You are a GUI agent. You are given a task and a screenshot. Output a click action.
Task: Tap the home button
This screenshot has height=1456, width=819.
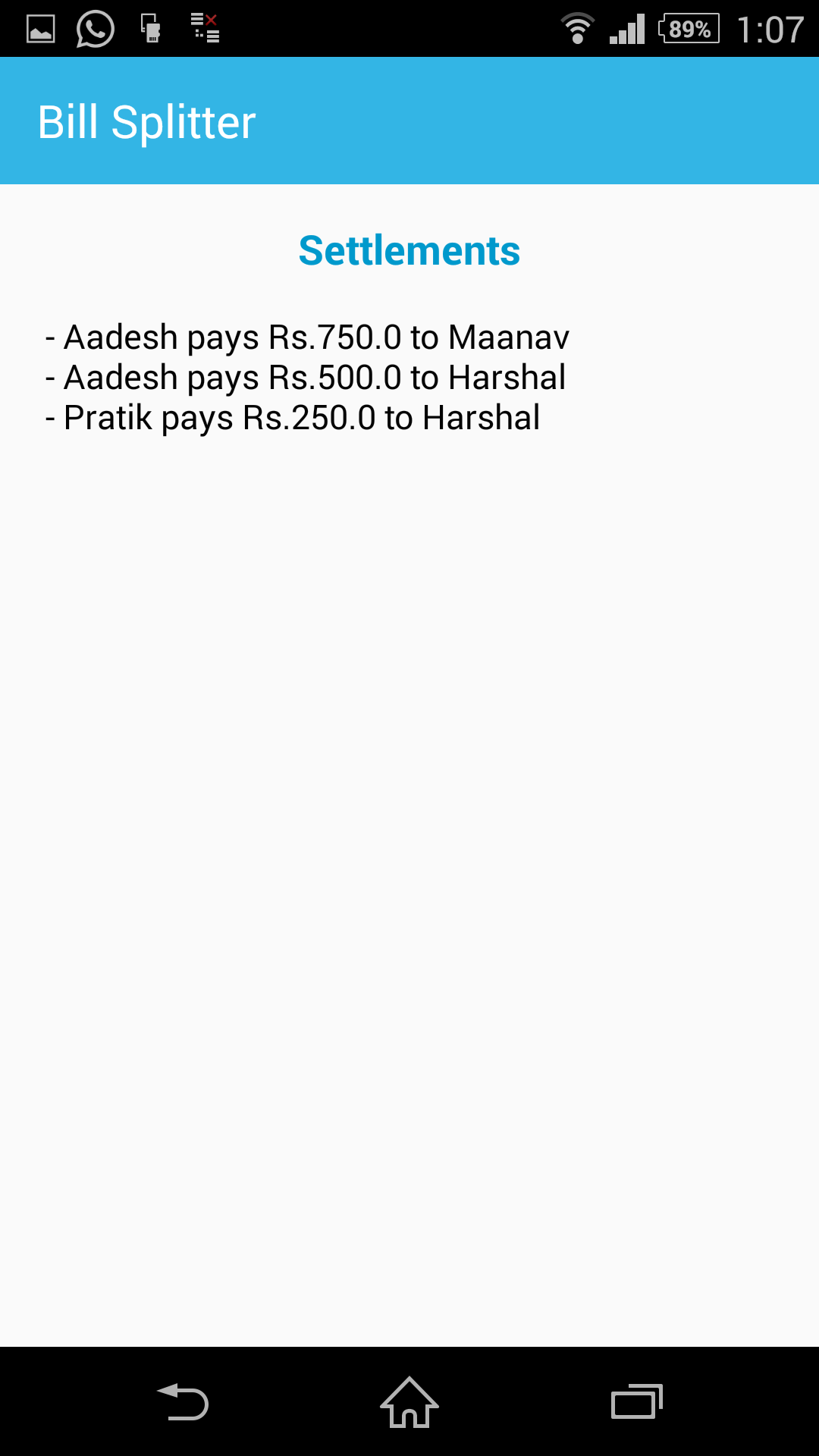click(x=409, y=1402)
